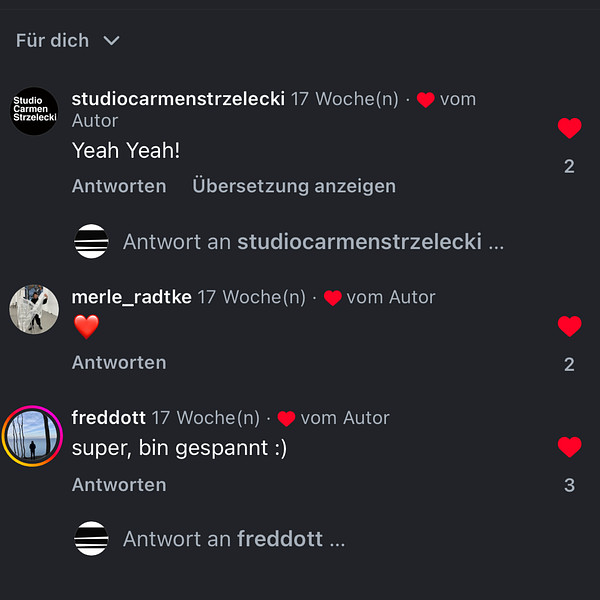Reply to merle_radtke's comment
600x600 pixels.
pyautogui.click(x=119, y=362)
